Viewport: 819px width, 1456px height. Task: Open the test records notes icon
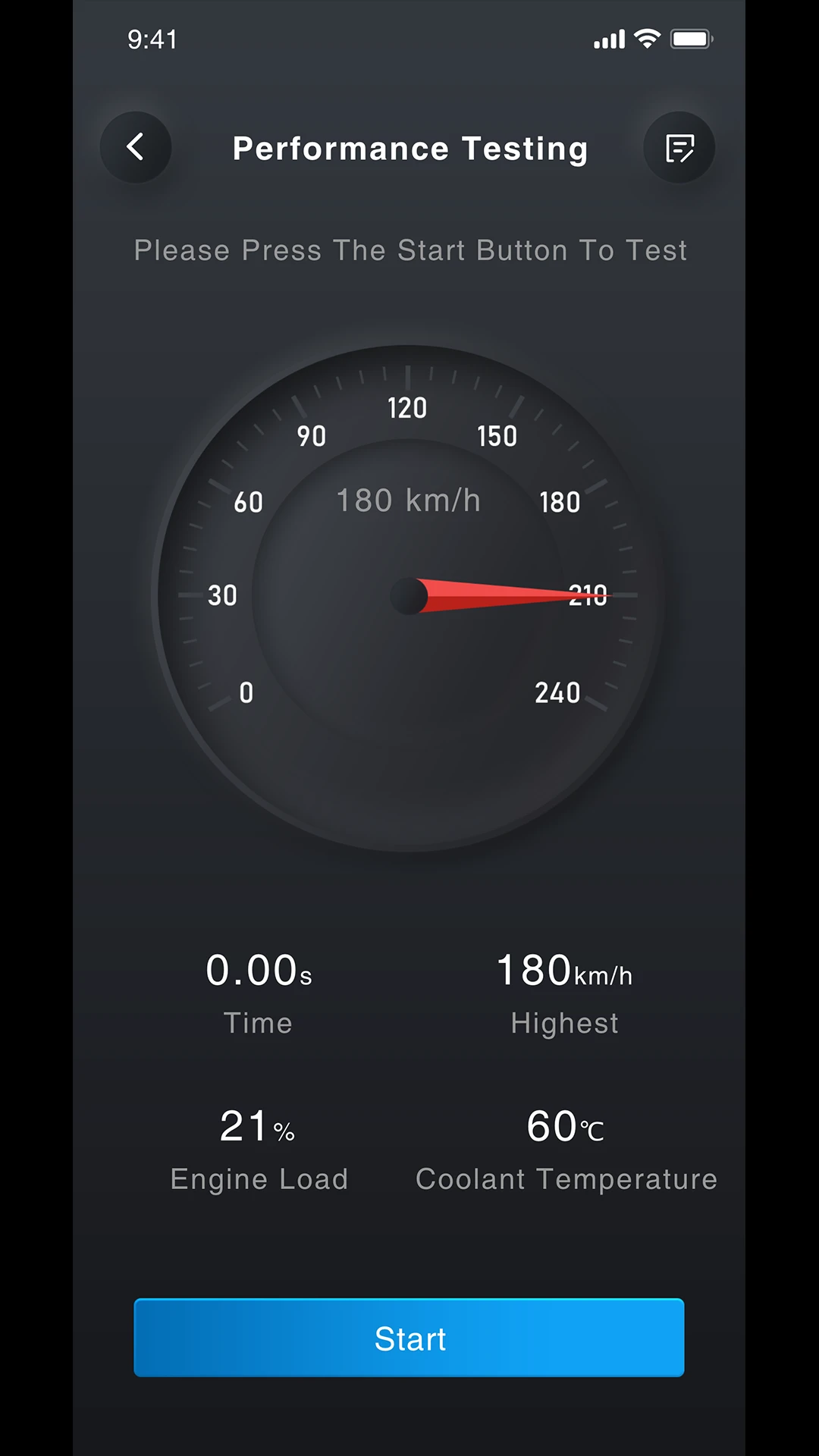(679, 148)
